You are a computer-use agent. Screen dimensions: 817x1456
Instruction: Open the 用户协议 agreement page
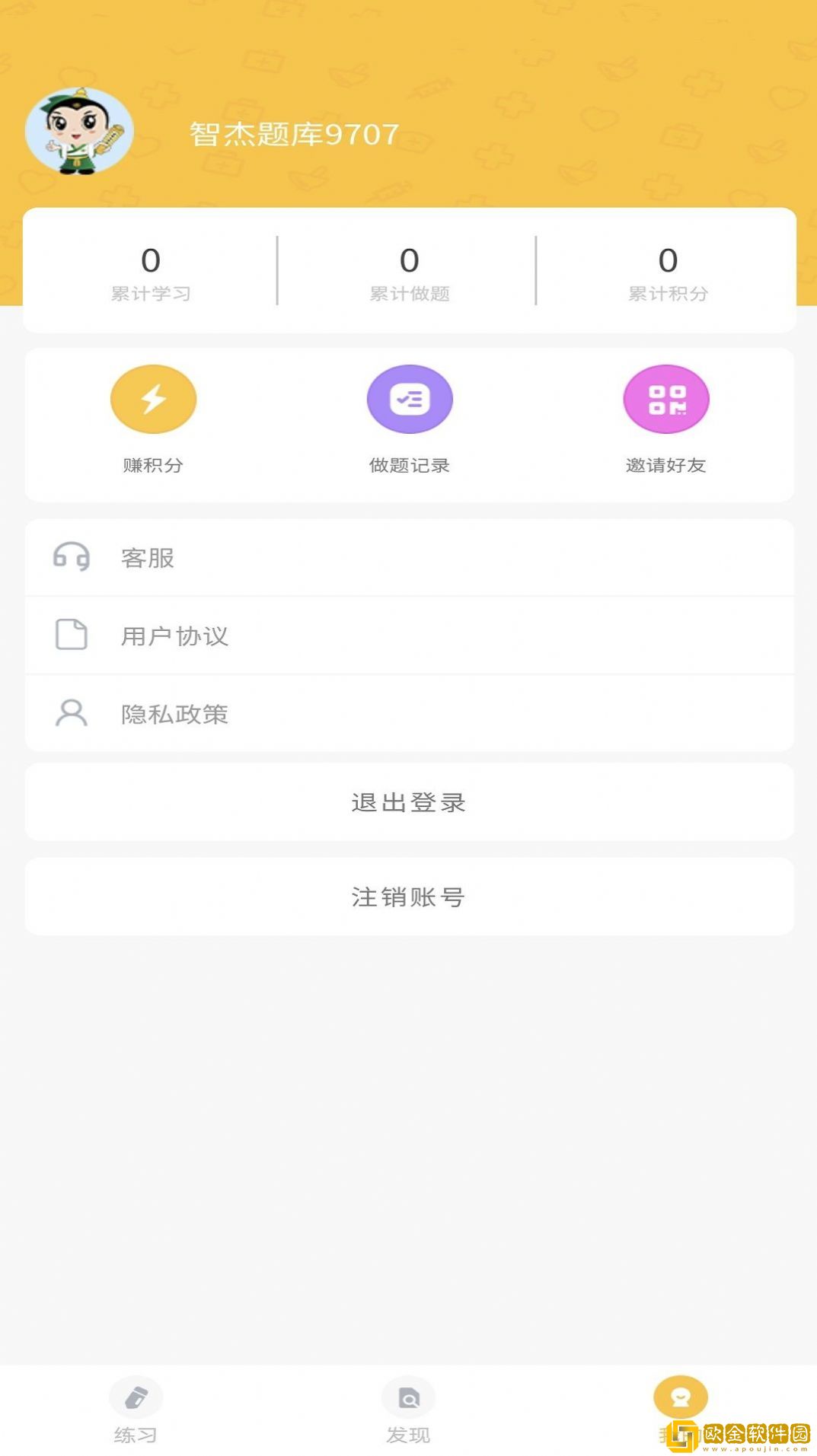pyautogui.click(x=408, y=636)
